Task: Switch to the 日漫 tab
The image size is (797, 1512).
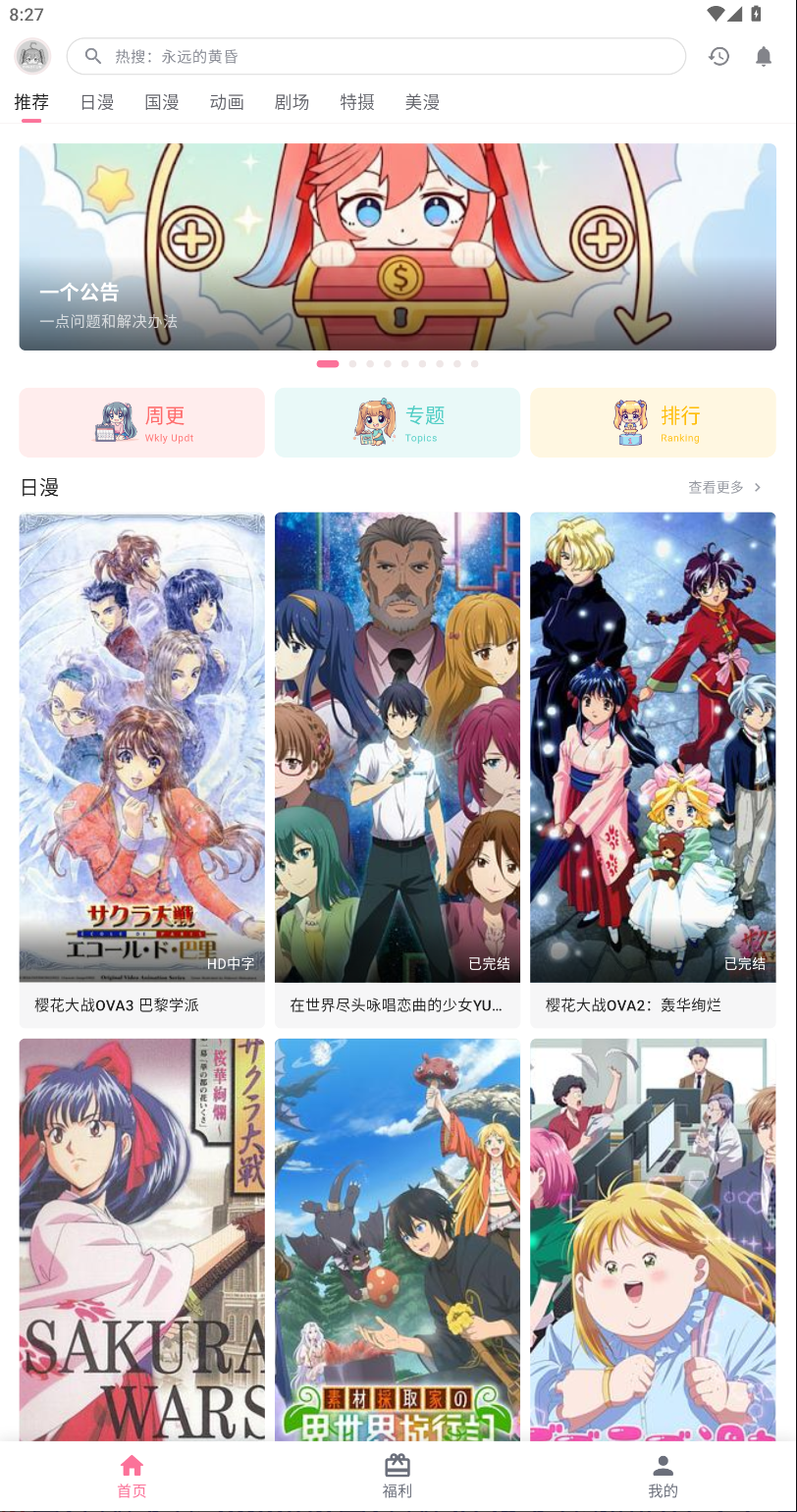Action: click(97, 101)
